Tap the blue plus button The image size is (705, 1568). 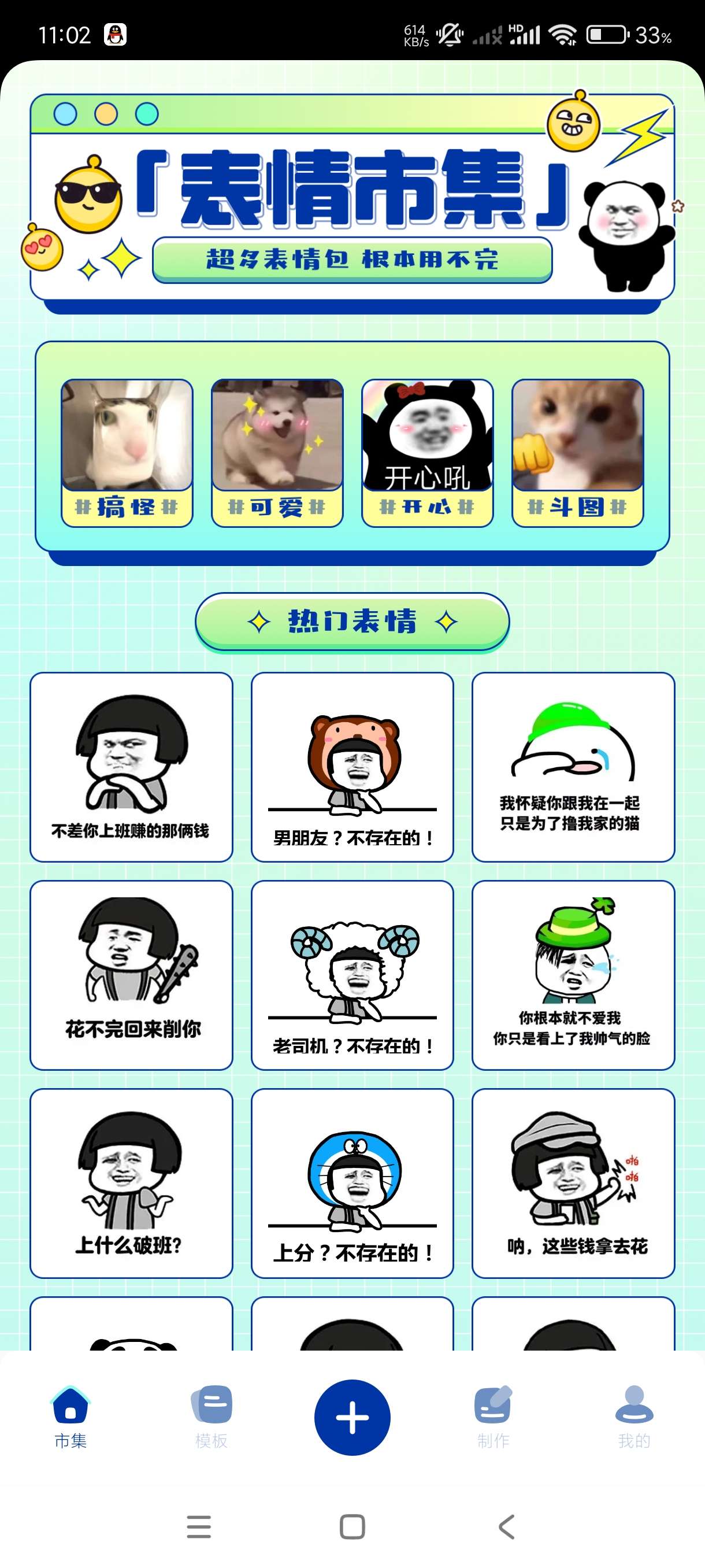click(x=352, y=1417)
